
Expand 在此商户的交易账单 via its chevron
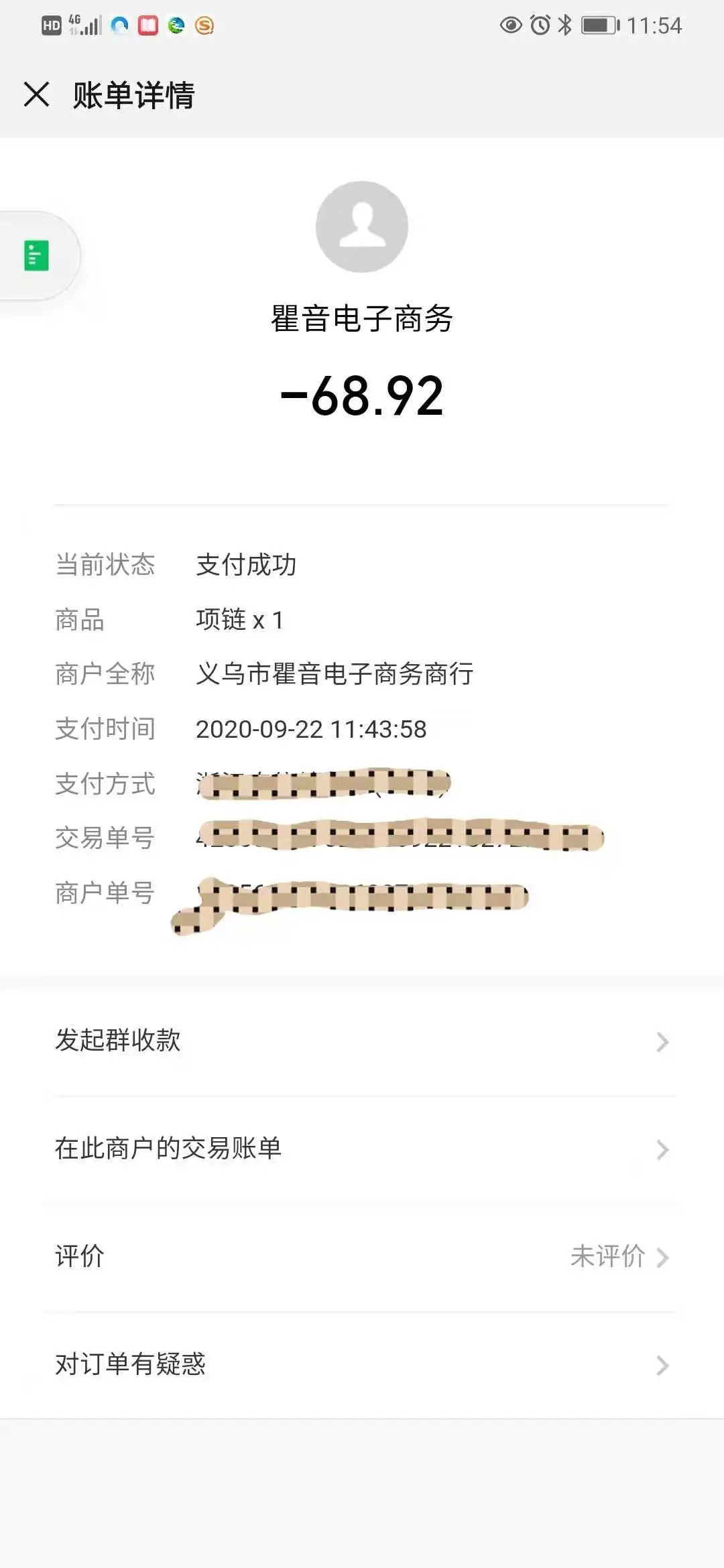click(662, 1150)
